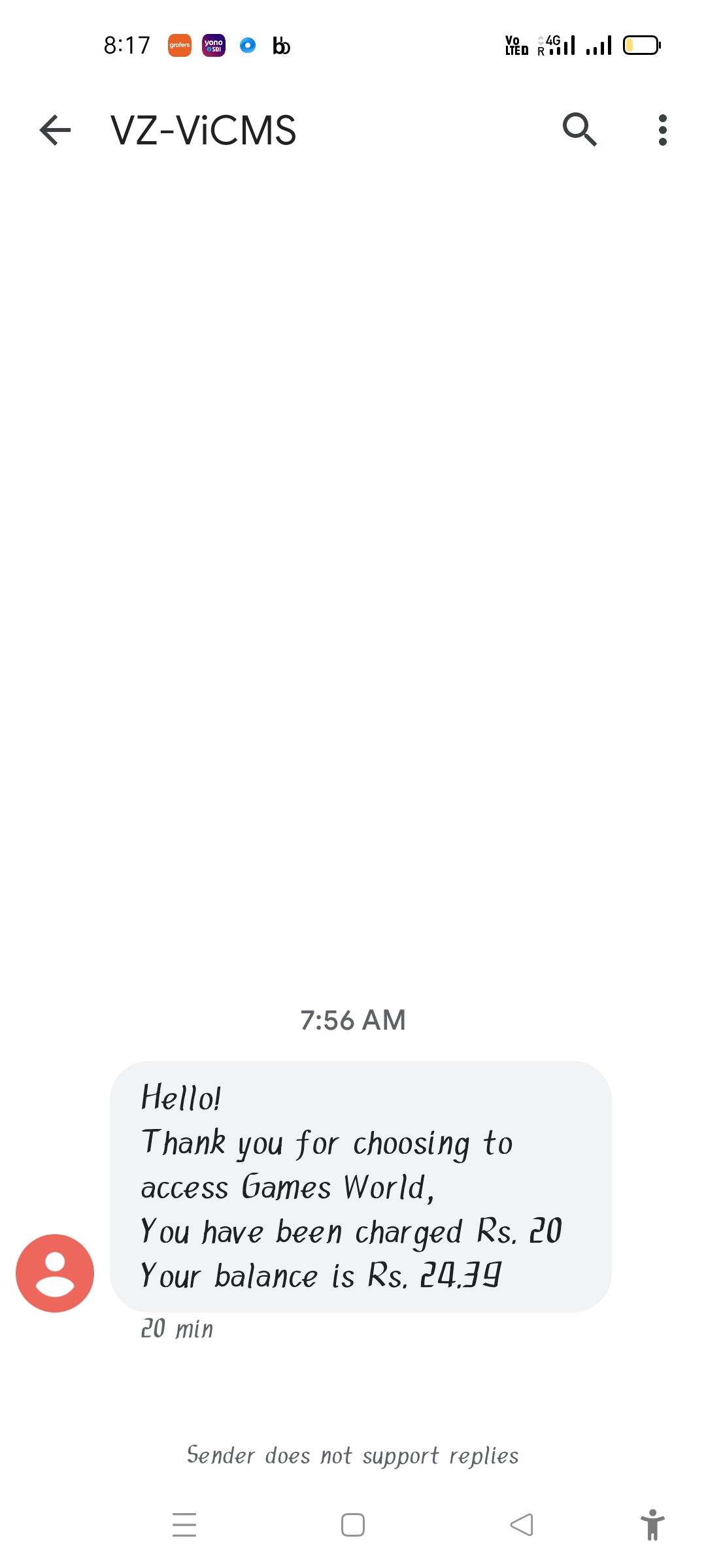Go back to the conversations list
Screen dimensions: 706x1568
click(55, 130)
